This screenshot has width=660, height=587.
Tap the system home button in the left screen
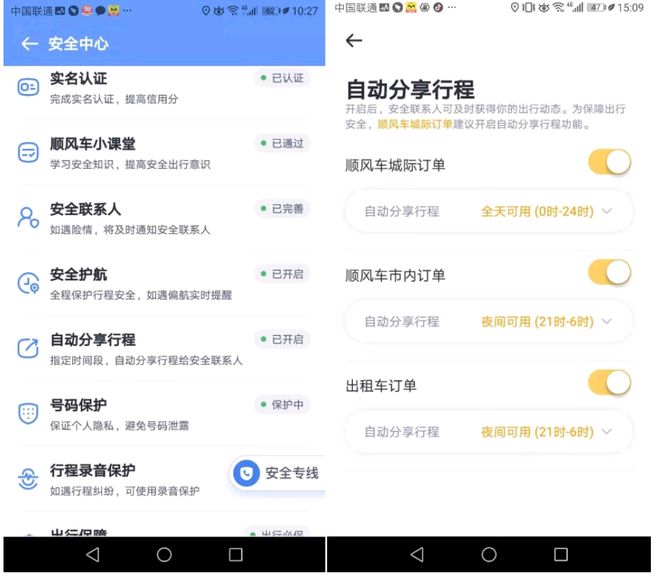click(164, 554)
